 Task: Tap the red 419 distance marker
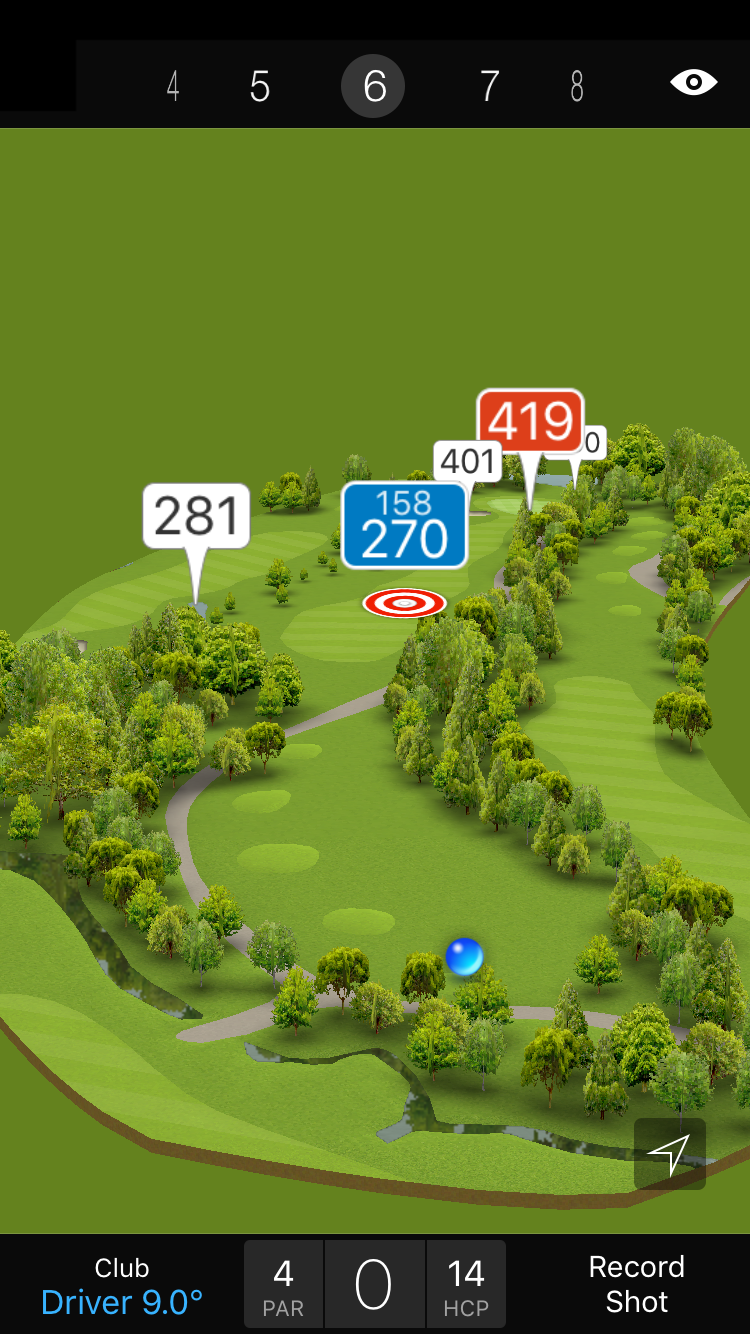coord(530,421)
